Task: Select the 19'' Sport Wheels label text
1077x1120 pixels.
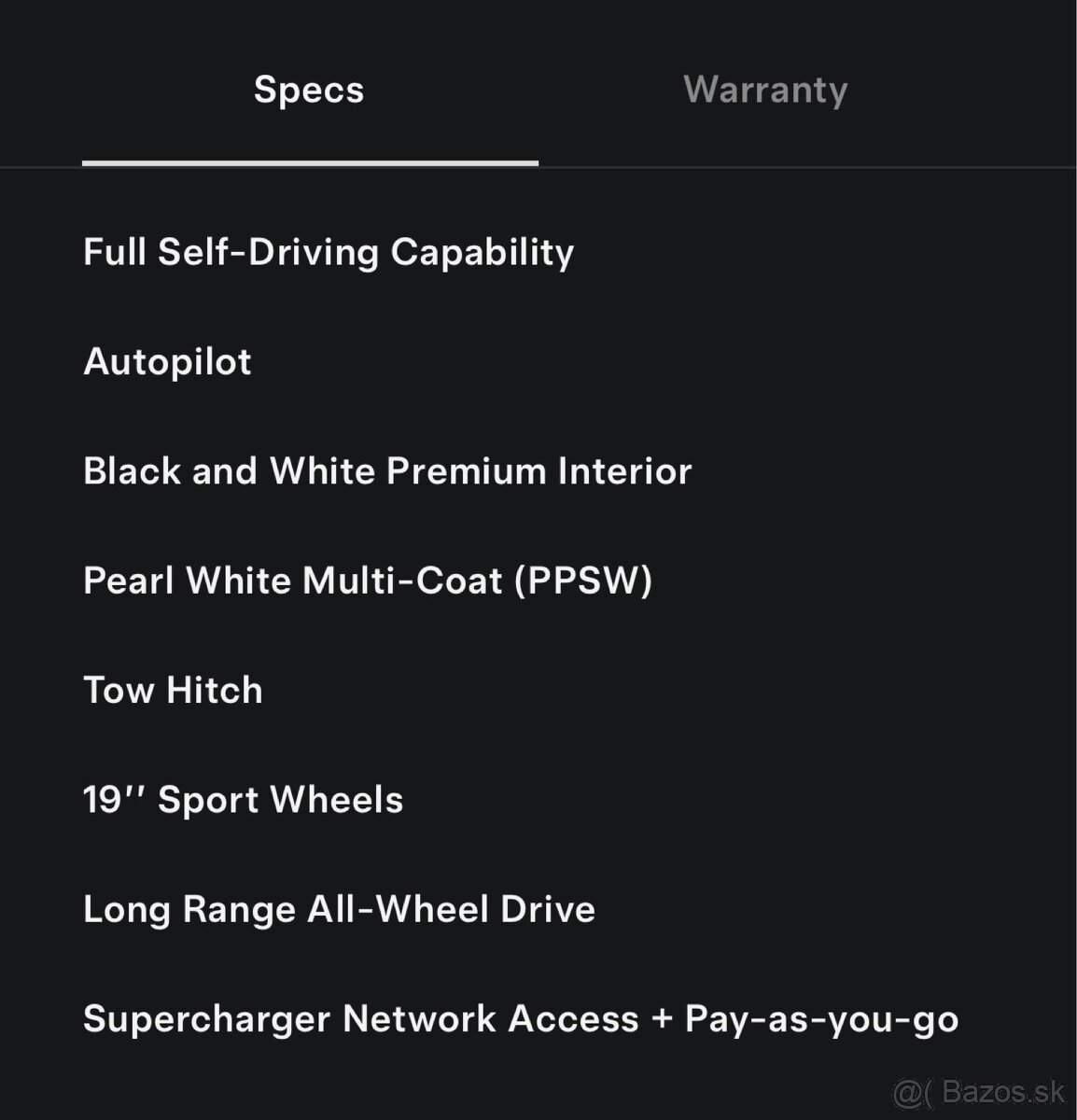Action: click(x=243, y=799)
